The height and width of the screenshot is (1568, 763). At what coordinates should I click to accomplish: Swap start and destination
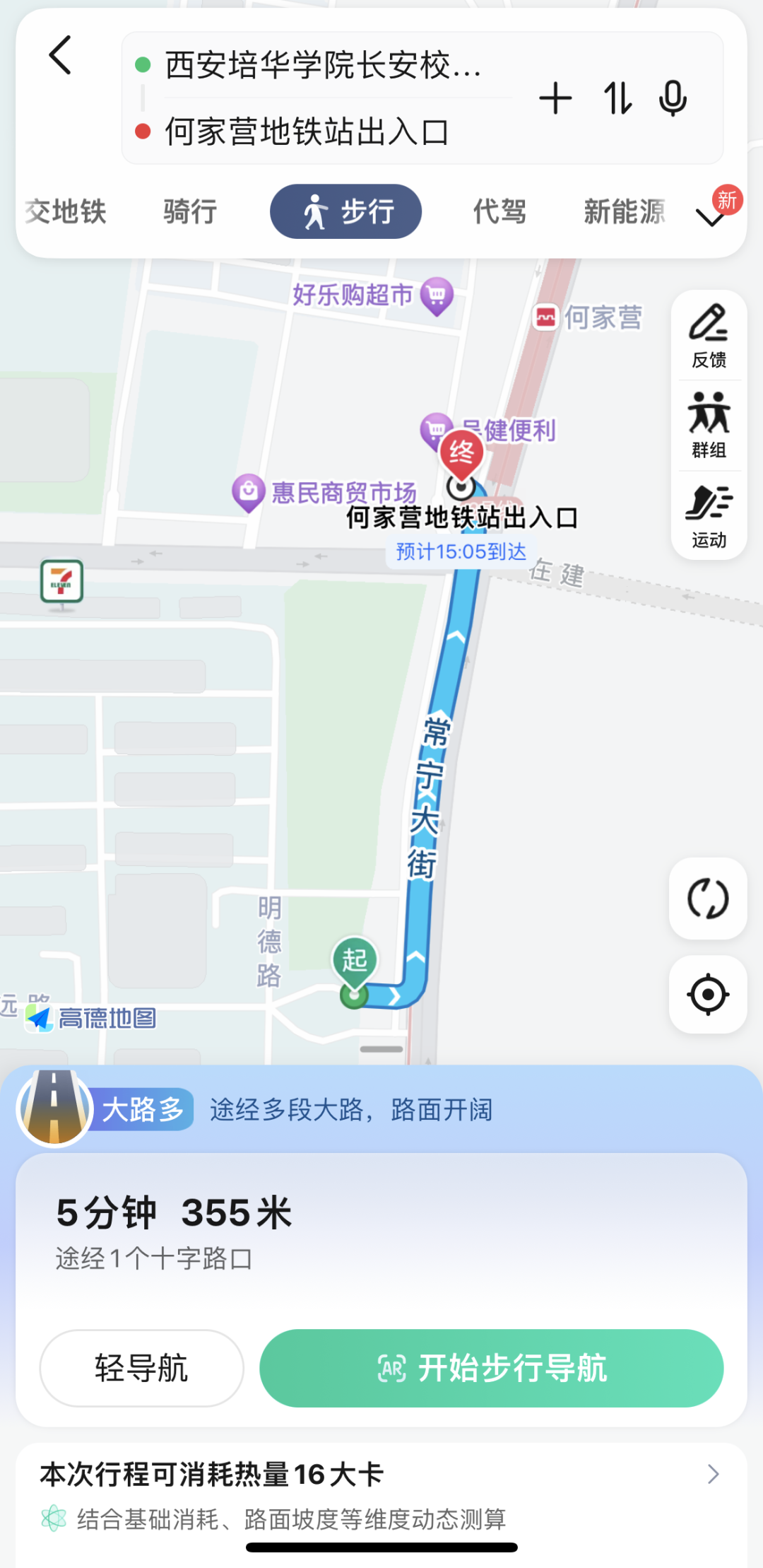click(x=617, y=98)
